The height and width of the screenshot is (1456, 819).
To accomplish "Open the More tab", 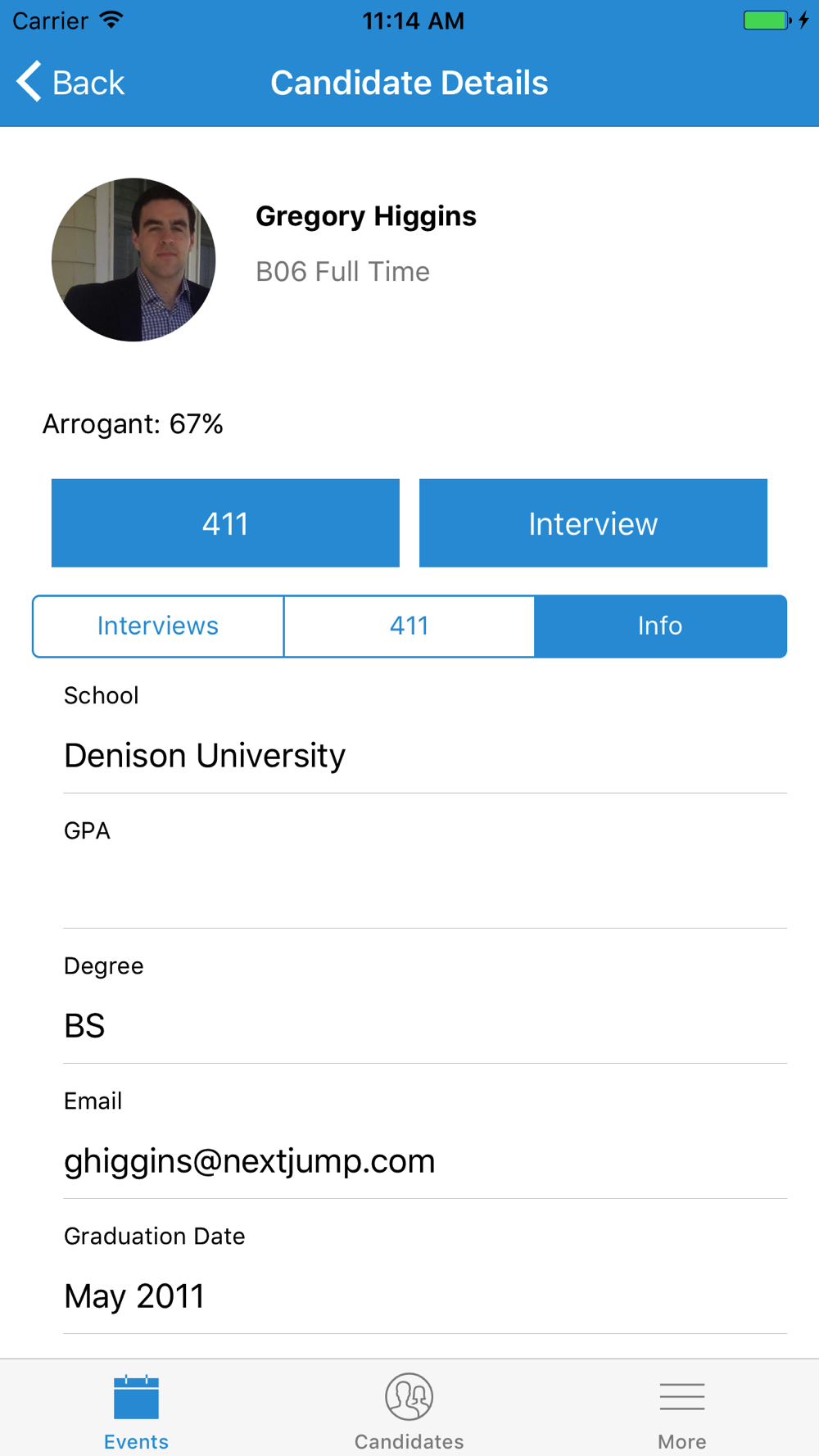I will [682, 1410].
